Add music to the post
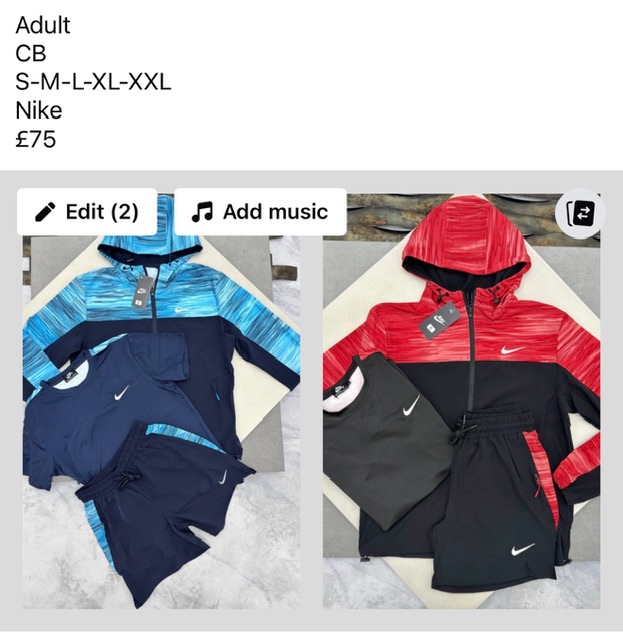 point(260,212)
